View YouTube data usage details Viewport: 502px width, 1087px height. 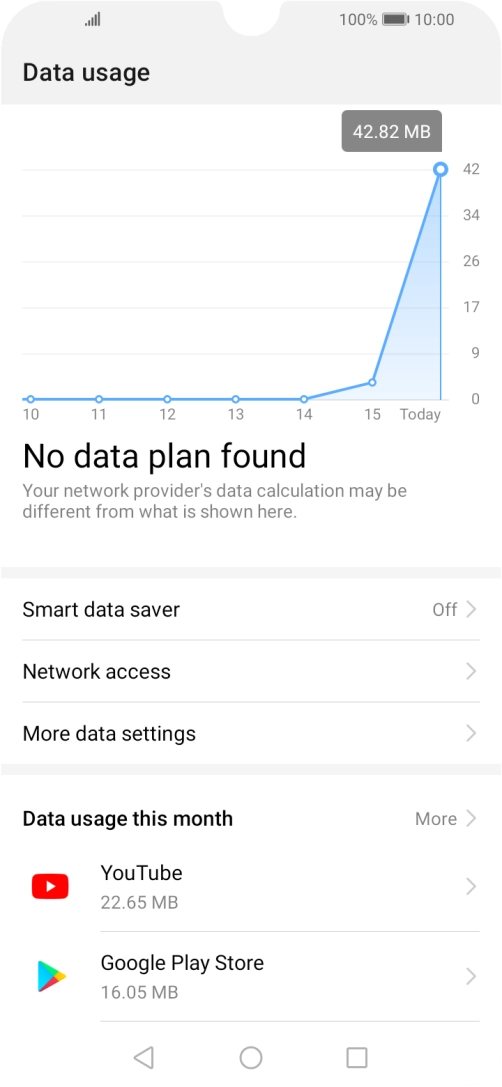pos(251,887)
